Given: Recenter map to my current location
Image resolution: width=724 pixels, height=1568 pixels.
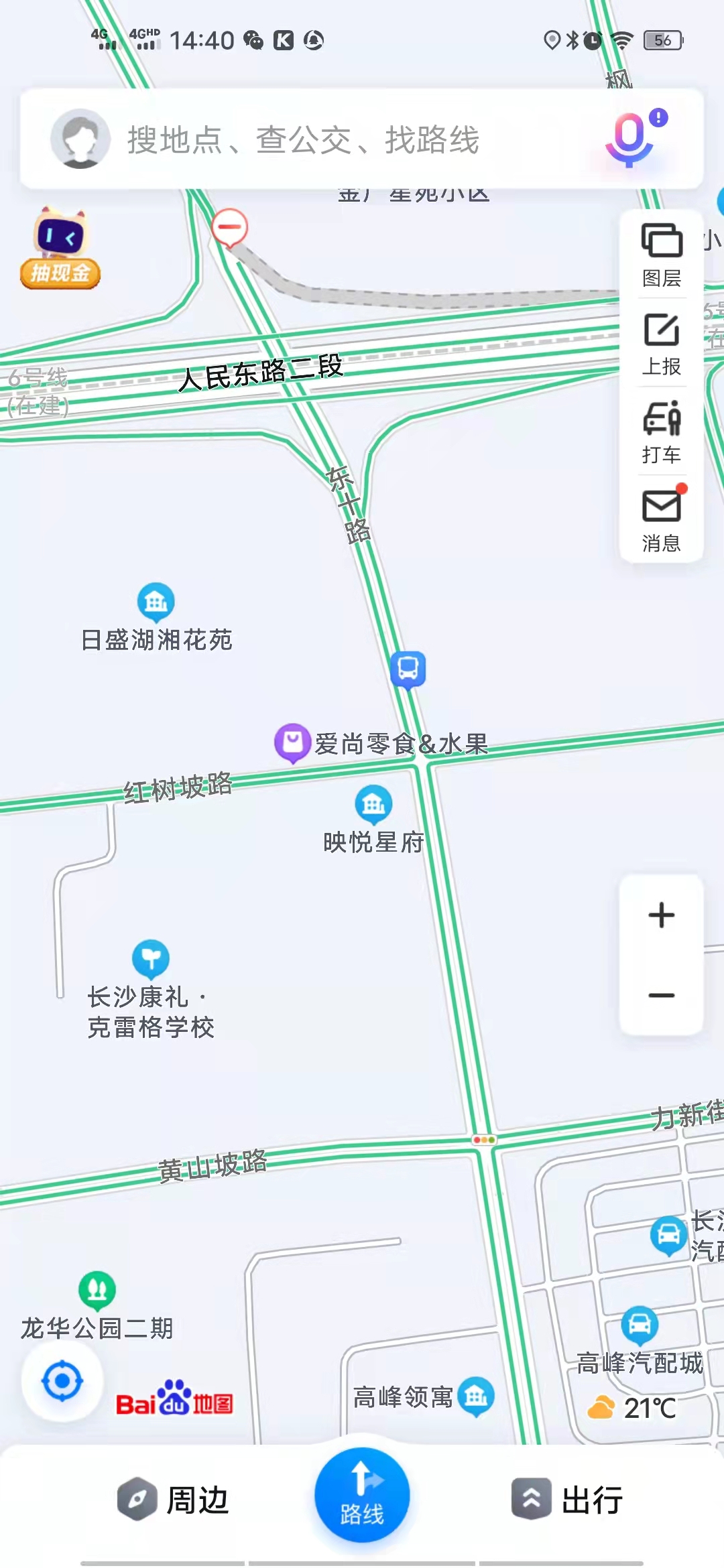Looking at the screenshot, I should [x=62, y=1381].
